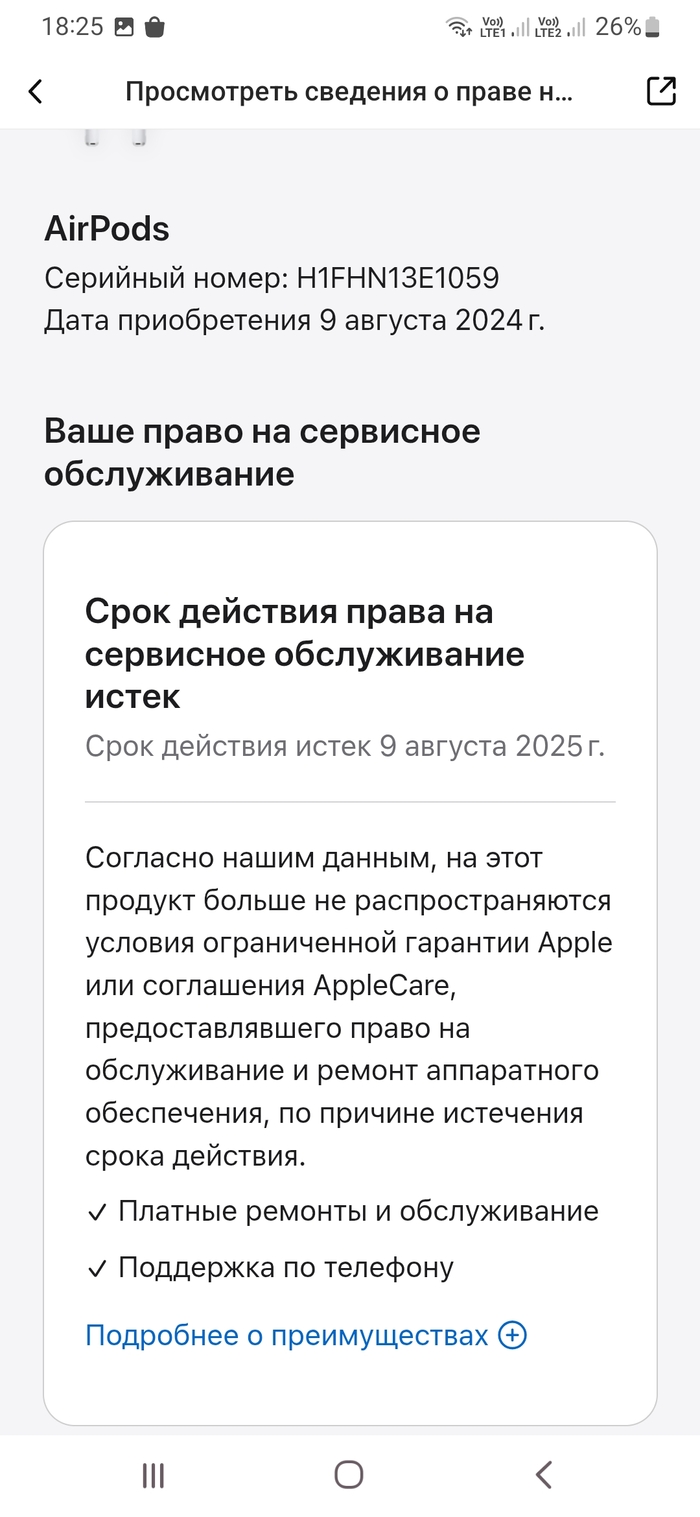Go to the home screen
The image size is (700, 1517).
pos(349,1474)
